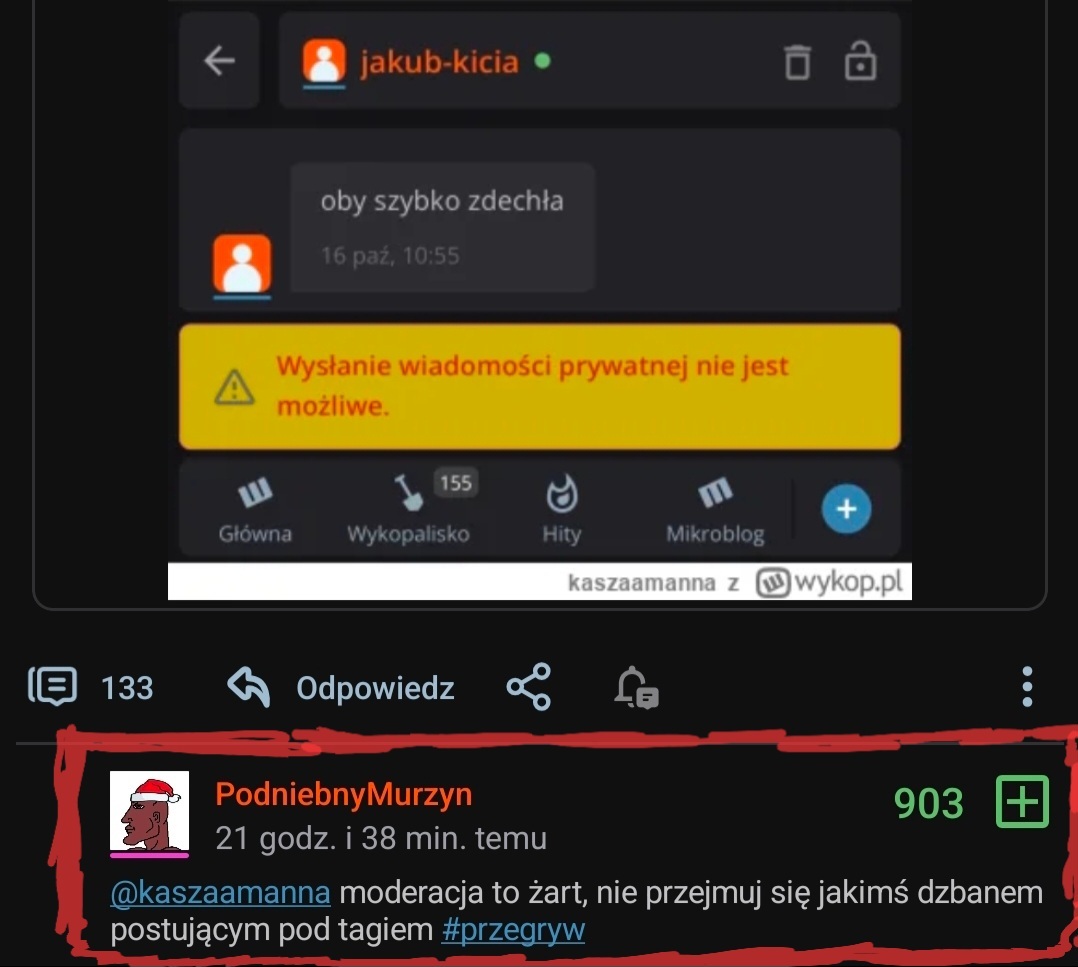Open the #przegryw tag link
This screenshot has width=1078, height=967.
click(x=512, y=930)
